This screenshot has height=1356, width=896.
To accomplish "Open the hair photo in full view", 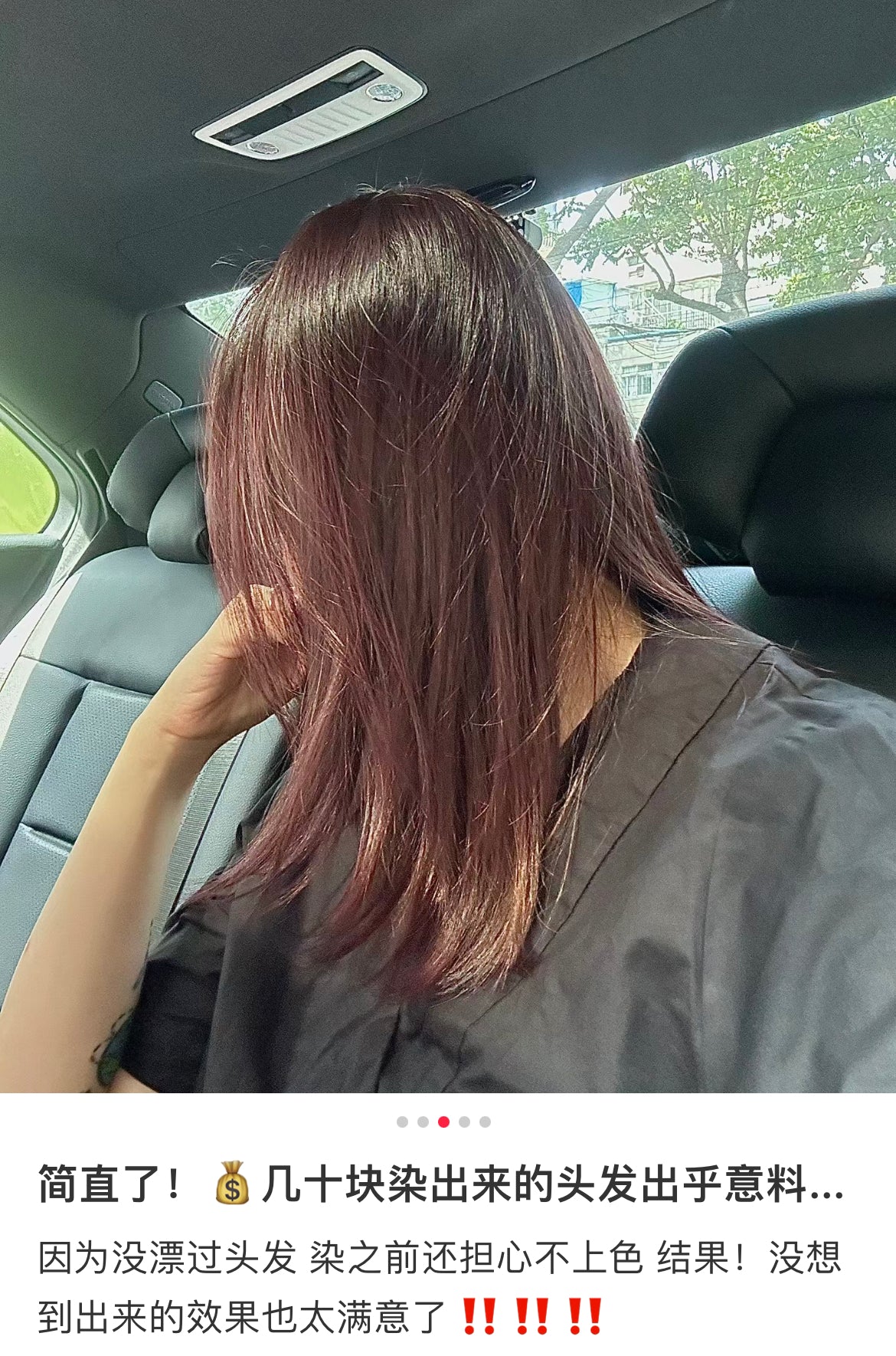I will [448, 545].
